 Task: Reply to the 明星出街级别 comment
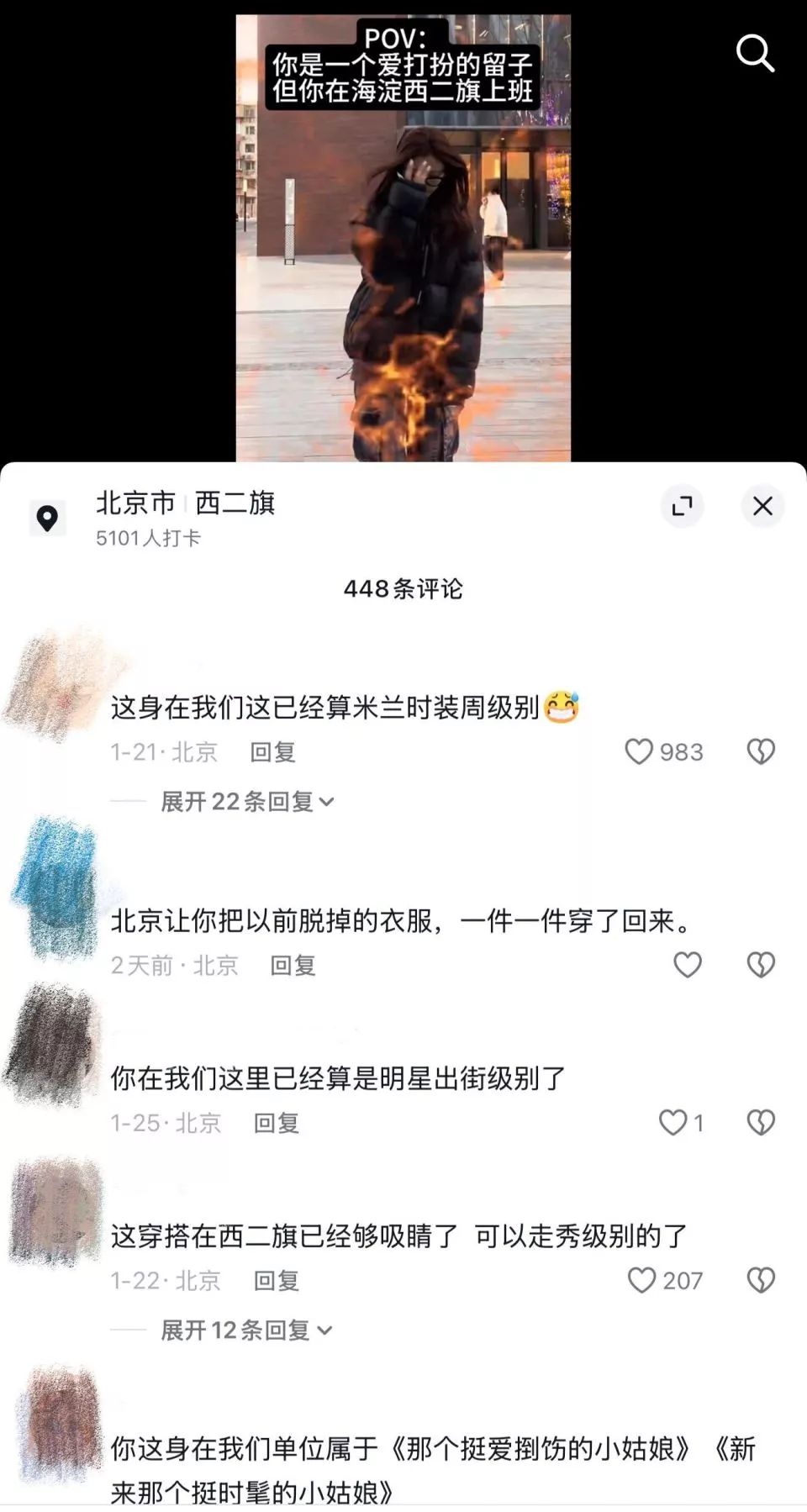tap(277, 1123)
